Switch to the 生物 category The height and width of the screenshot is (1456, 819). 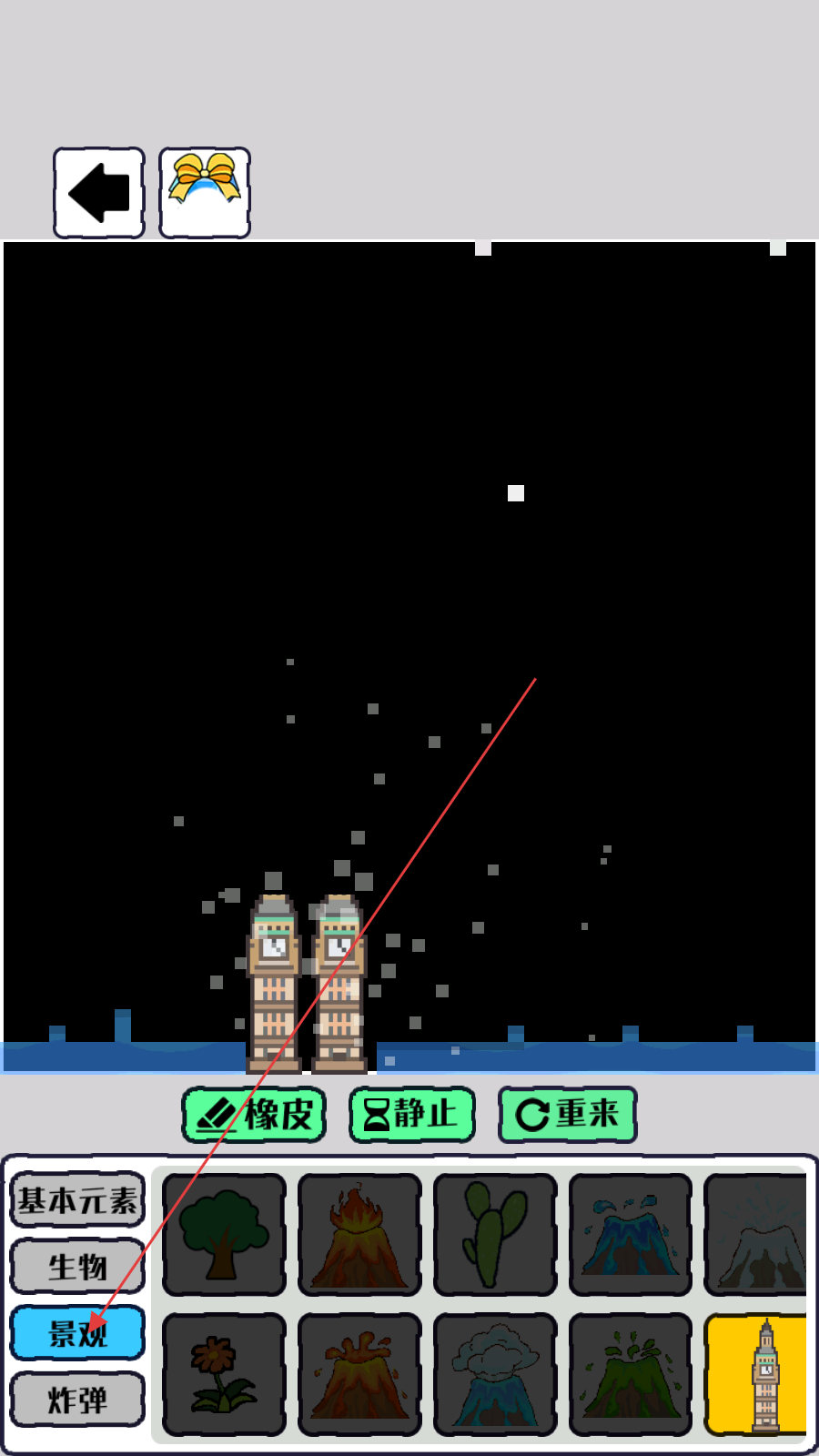click(77, 1266)
